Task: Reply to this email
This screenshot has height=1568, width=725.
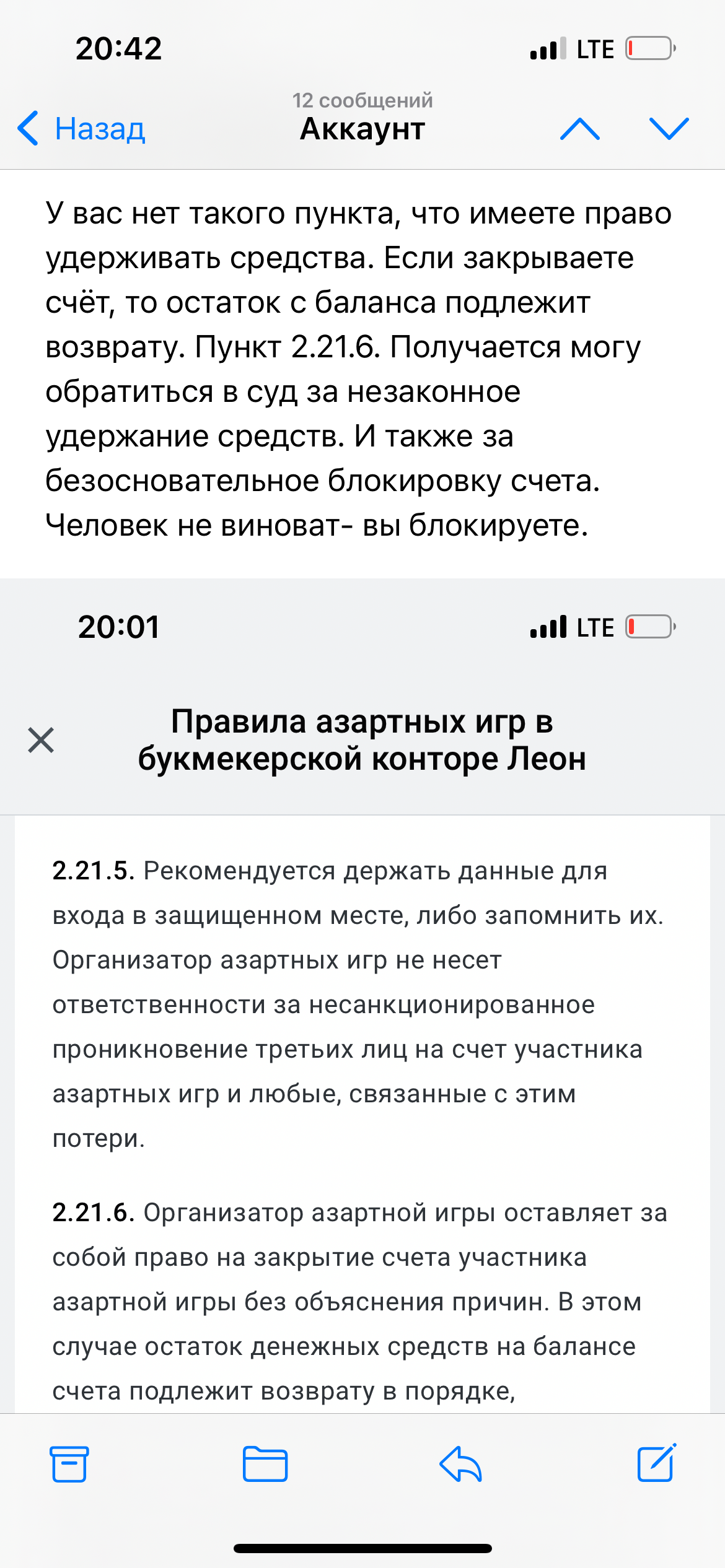Action: (461, 1464)
